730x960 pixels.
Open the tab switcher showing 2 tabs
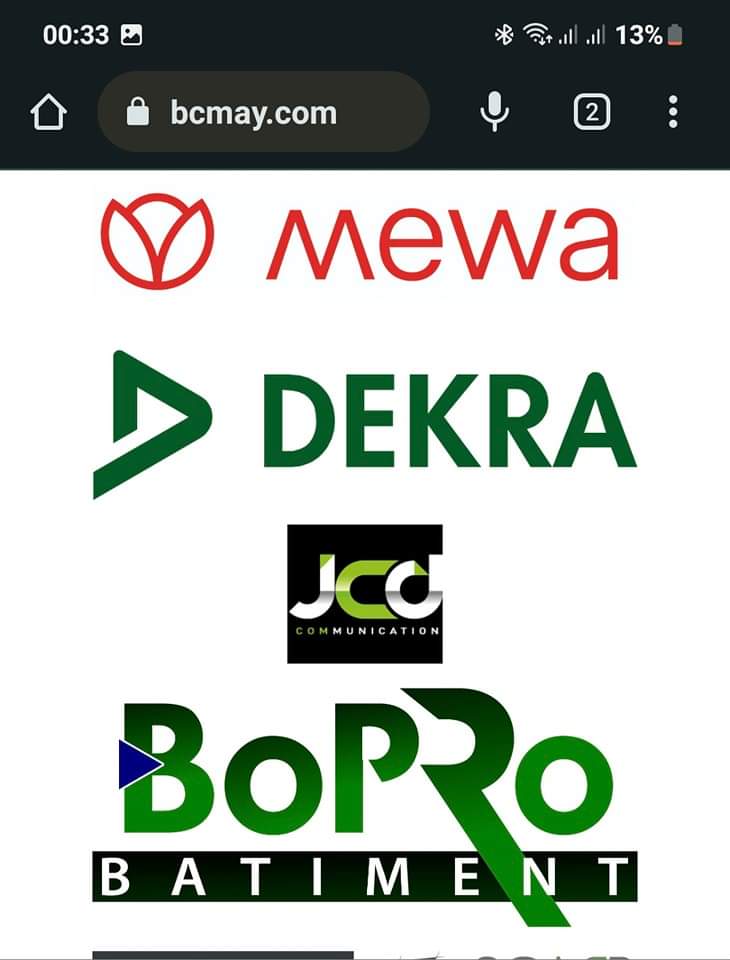tap(592, 112)
